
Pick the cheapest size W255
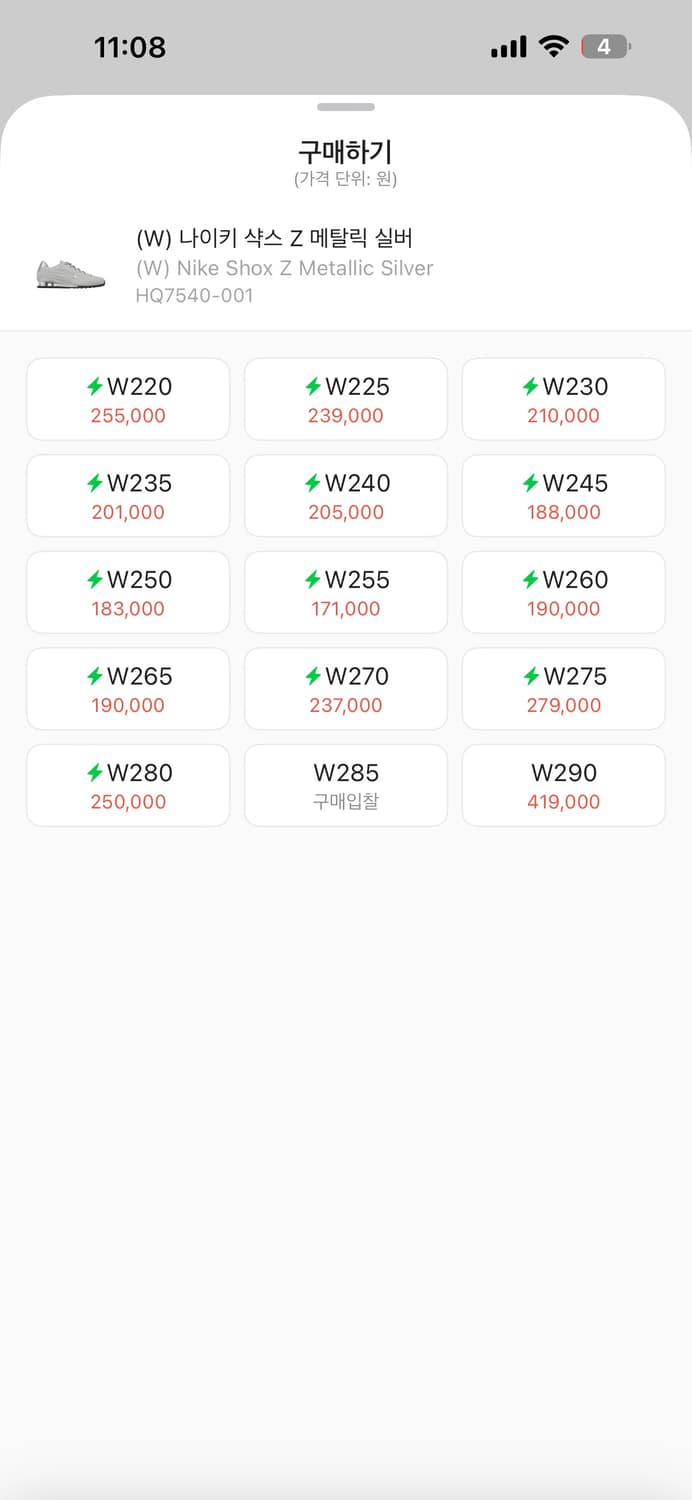click(x=346, y=592)
